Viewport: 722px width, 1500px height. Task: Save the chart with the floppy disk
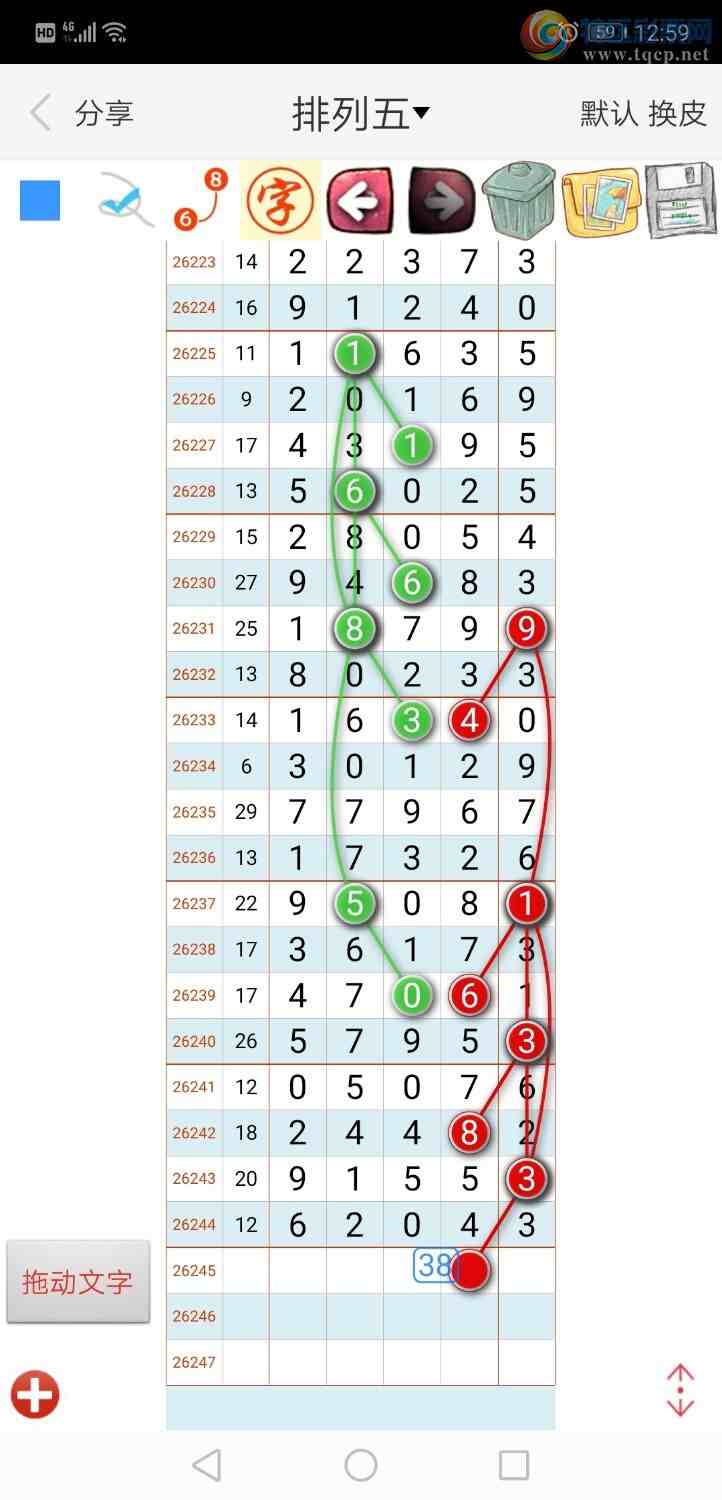pos(681,200)
